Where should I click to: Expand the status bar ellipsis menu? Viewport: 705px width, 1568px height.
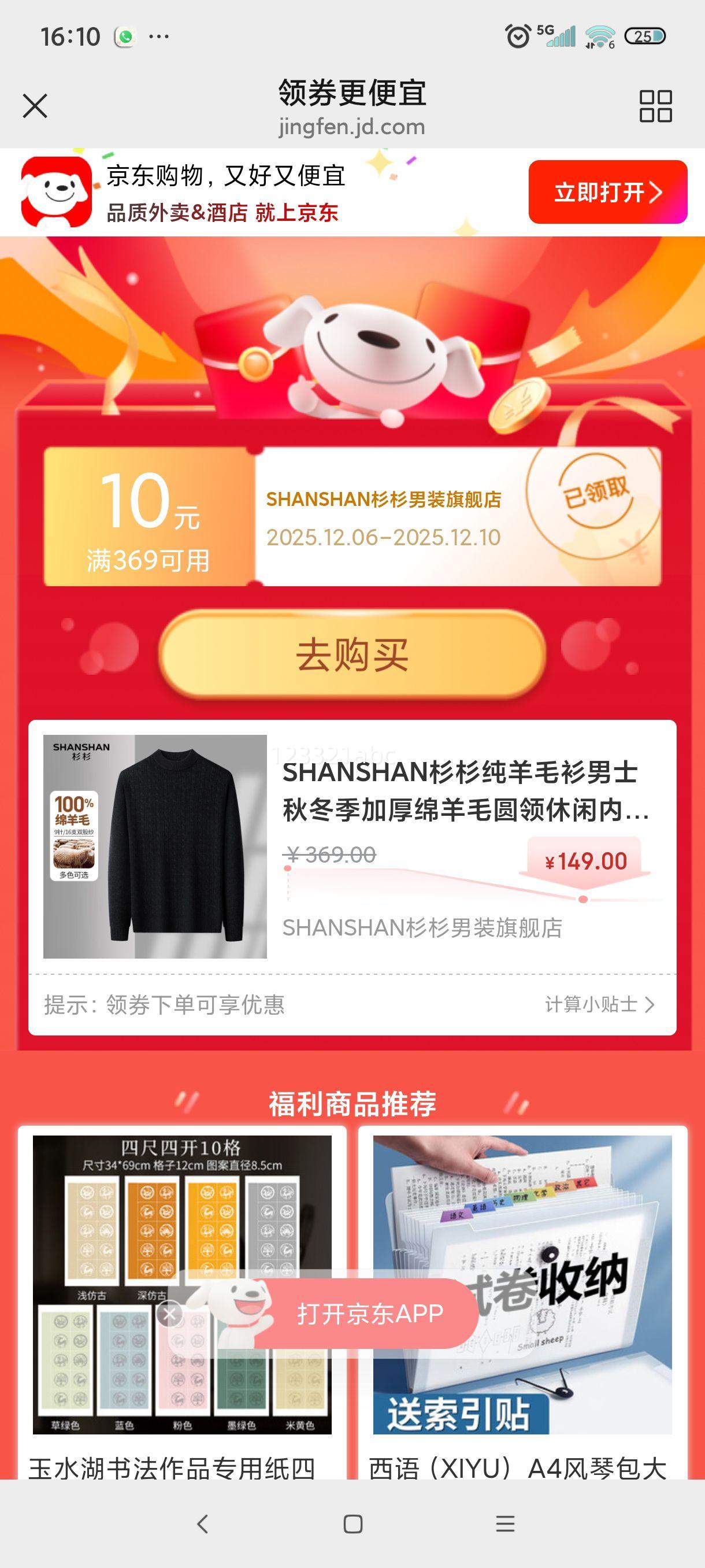[x=159, y=35]
